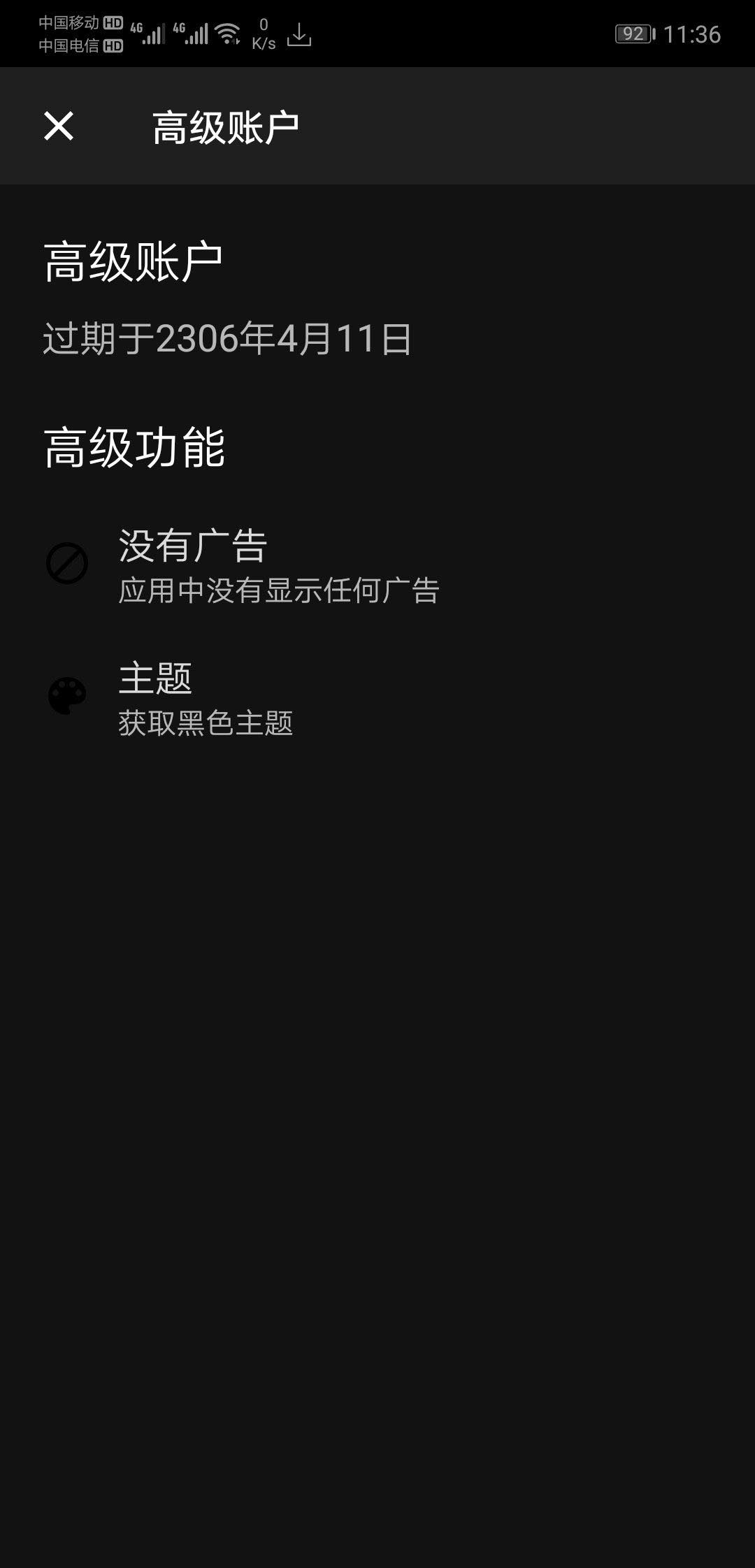Image resolution: width=755 pixels, height=1568 pixels.
Task: Close the 高级账户 page
Action: [x=59, y=126]
